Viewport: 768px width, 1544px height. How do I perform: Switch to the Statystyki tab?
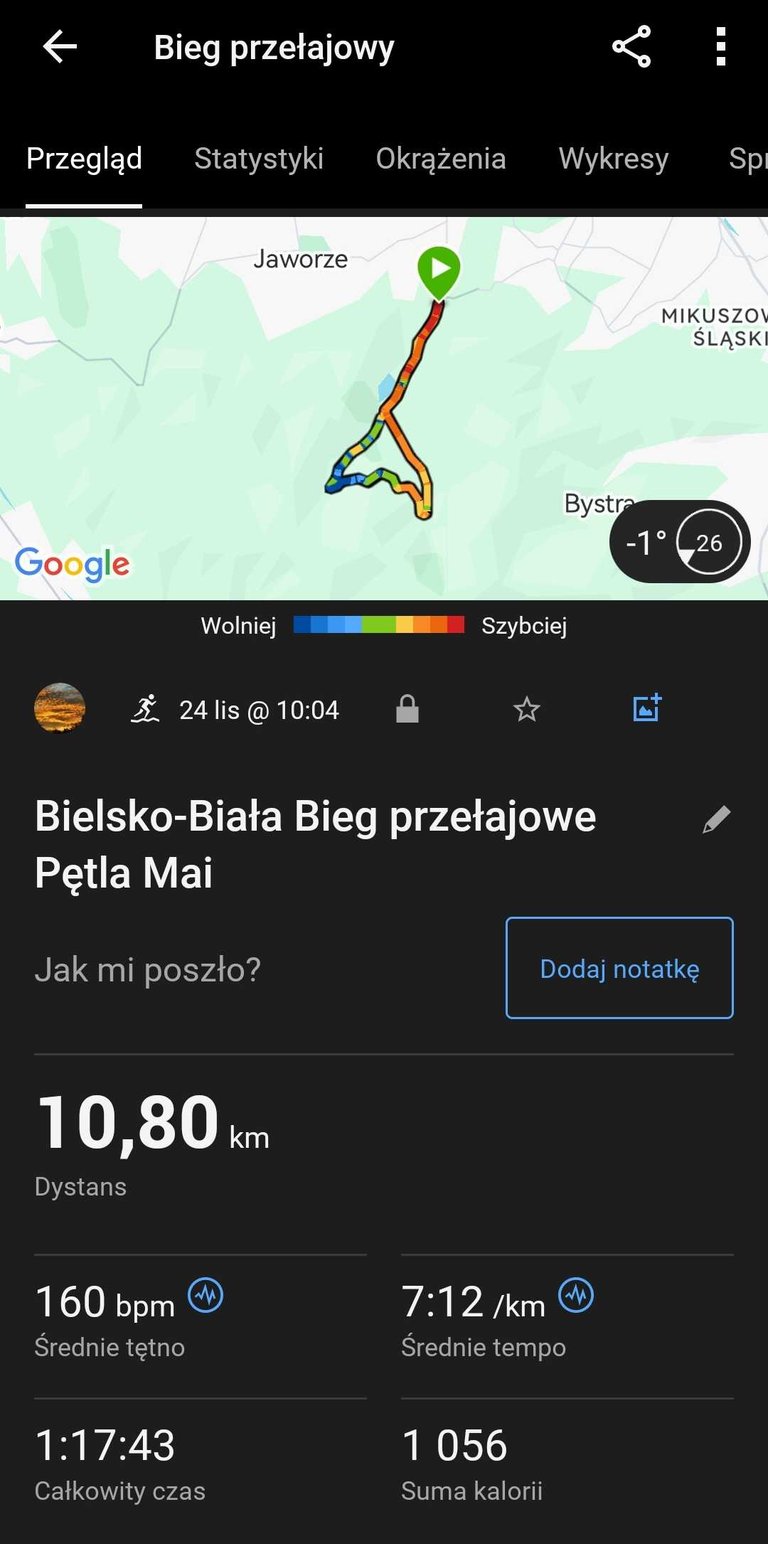259,159
